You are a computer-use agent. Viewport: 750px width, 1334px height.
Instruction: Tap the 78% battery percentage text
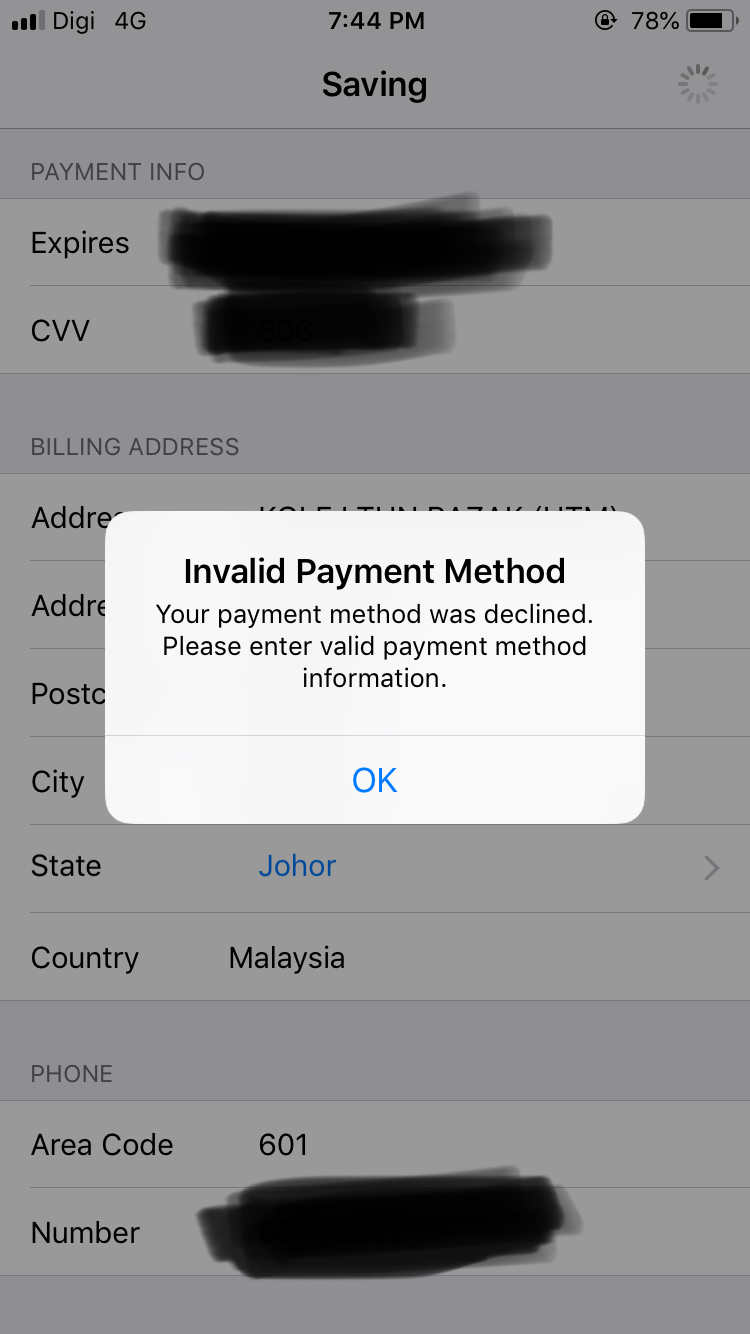[655, 20]
